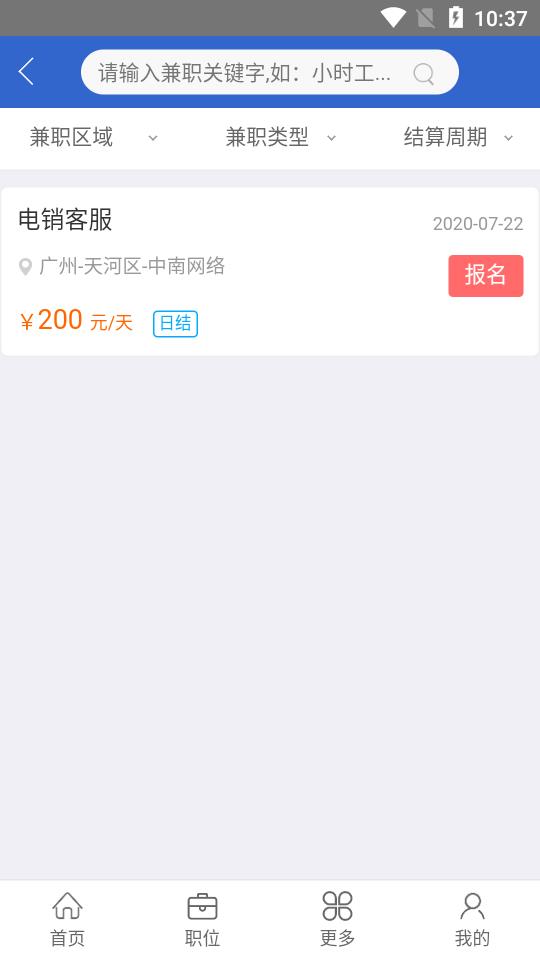Switch to the 首页 tab
Image resolution: width=540 pixels, height=960 pixels.
click(67, 920)
